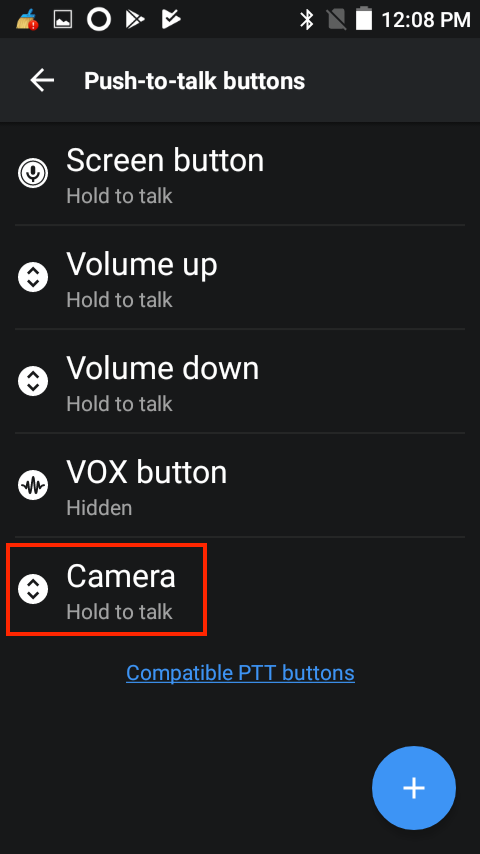Add a new push-to-talk button
The width and height of the screenshot is (480, 854).
point(414,788)
